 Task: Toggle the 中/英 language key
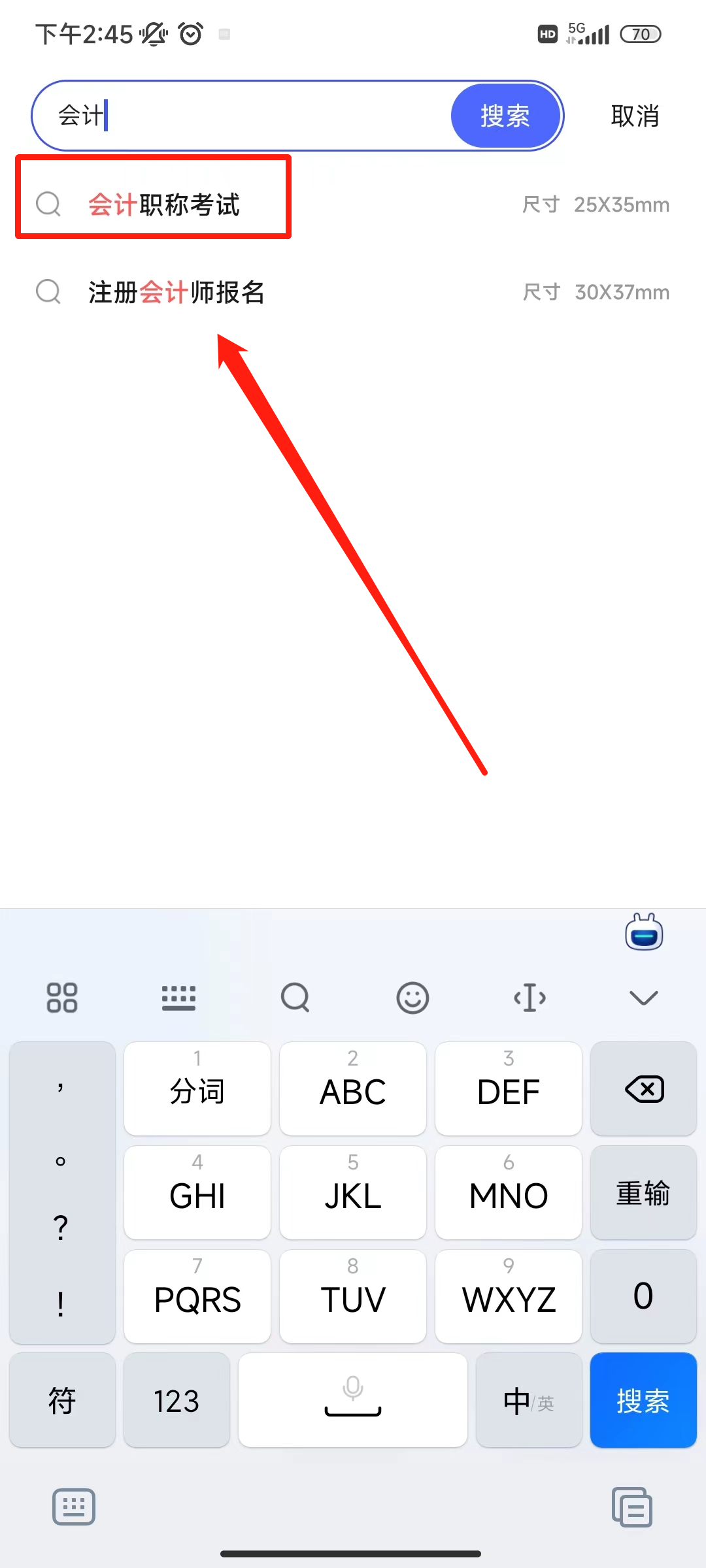(x=528, y=1401)
